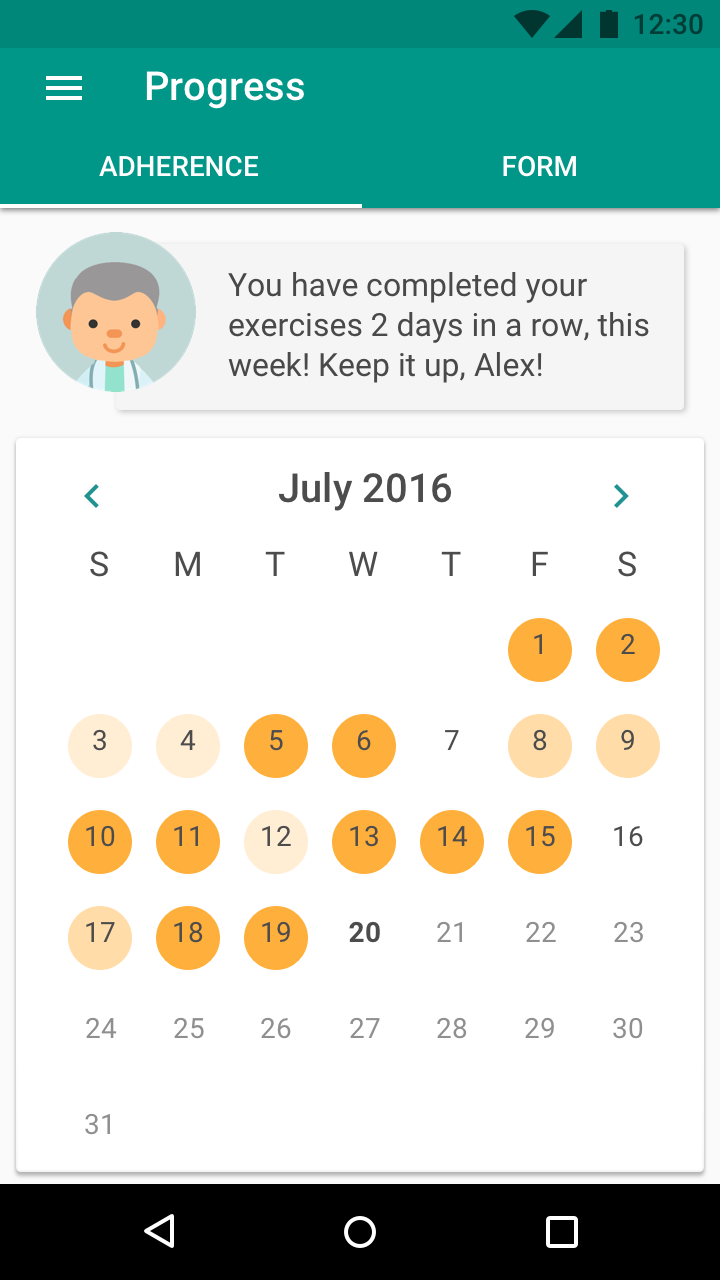Open July 15 in the calendar
720x1280 pixels.
[x=540, y=842]
